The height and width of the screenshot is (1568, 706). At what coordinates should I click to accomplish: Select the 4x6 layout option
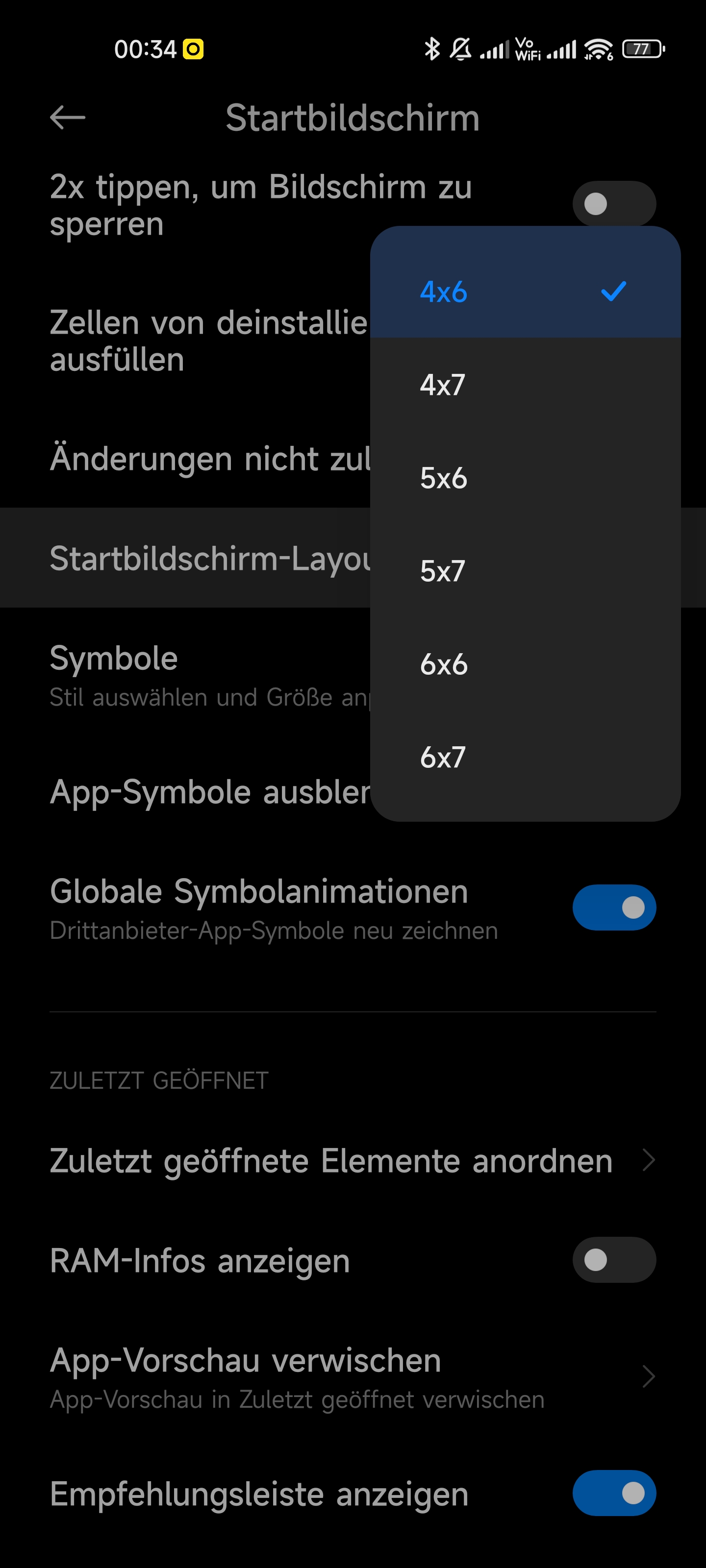(x=525, y=292)
